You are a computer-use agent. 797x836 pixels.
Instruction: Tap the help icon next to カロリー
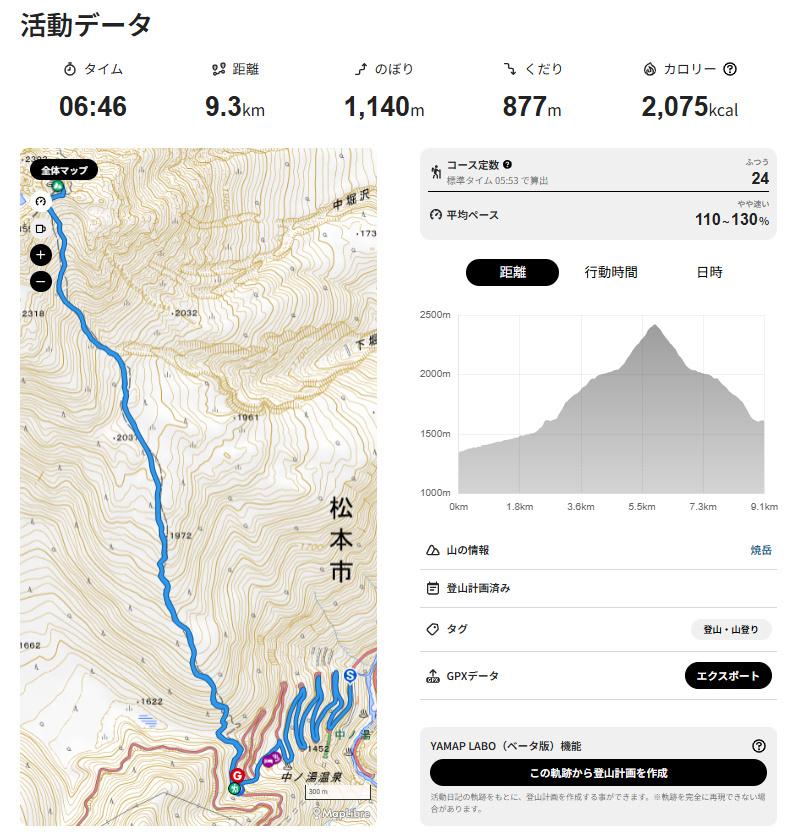tap(730, 69)
